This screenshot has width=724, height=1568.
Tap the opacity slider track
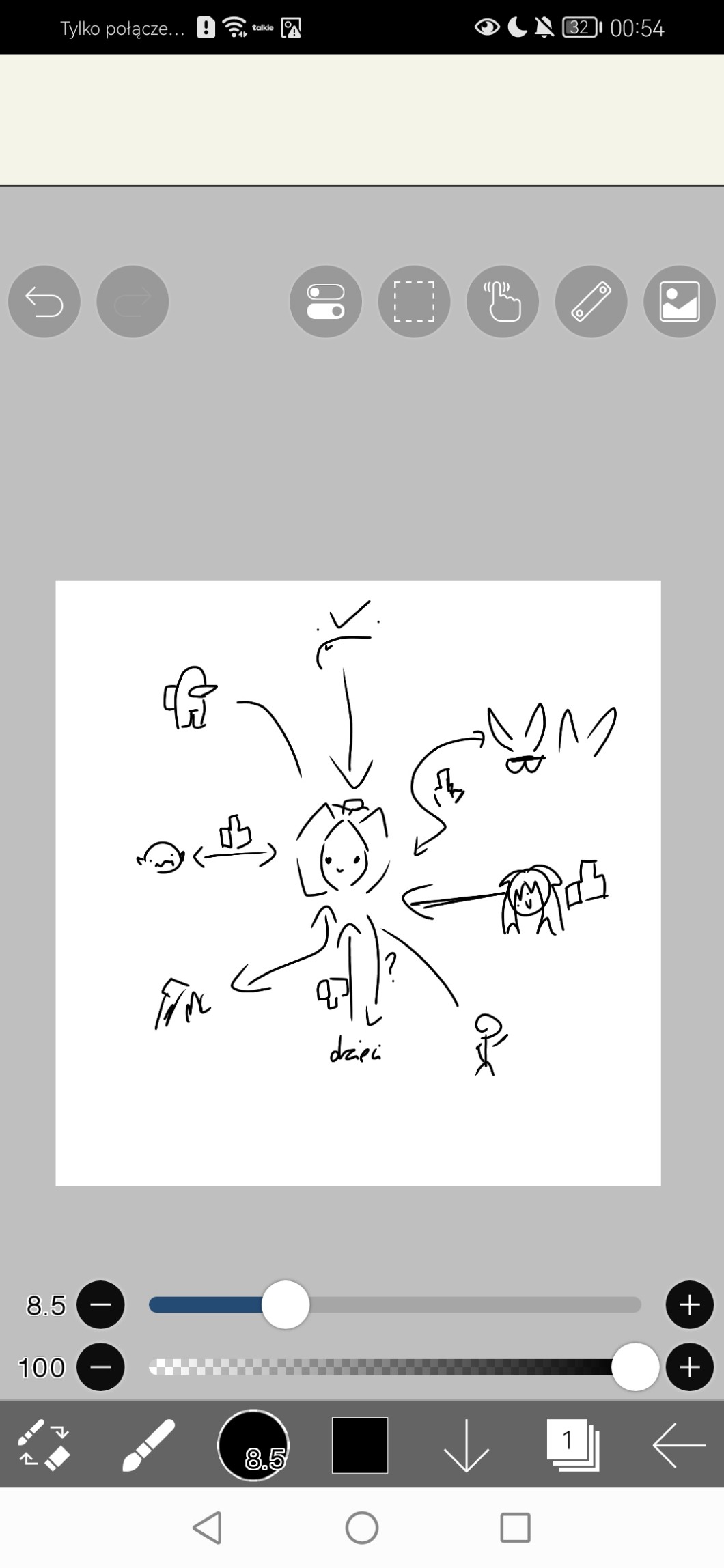382,1367
